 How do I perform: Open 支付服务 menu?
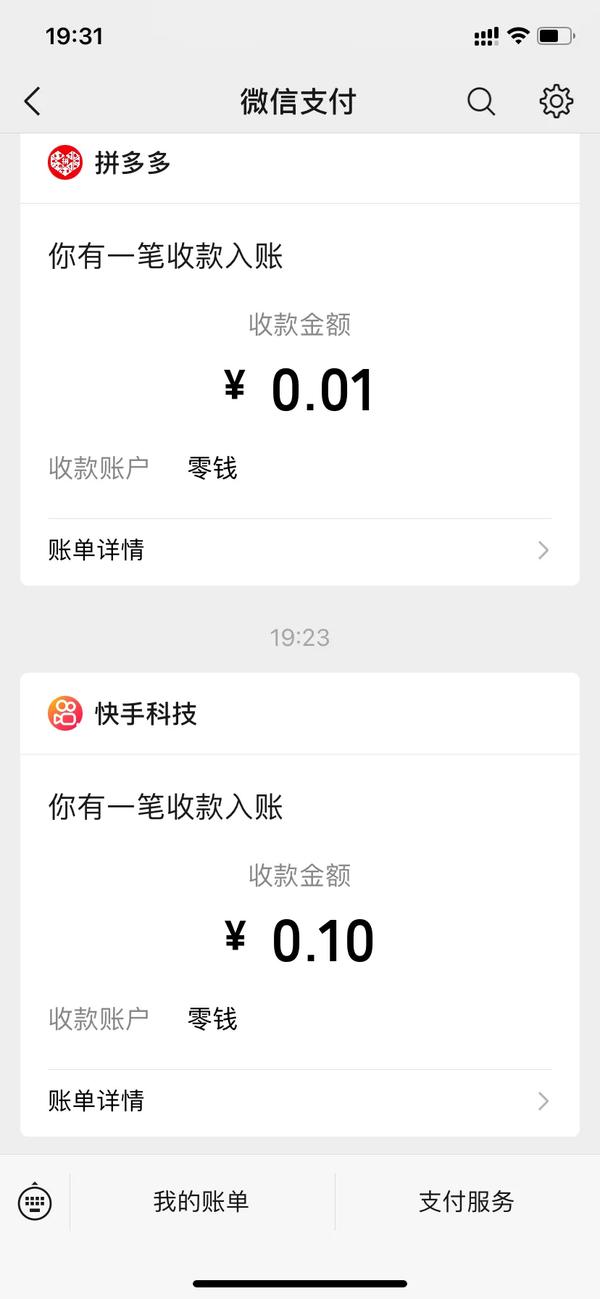(467, 1201)
